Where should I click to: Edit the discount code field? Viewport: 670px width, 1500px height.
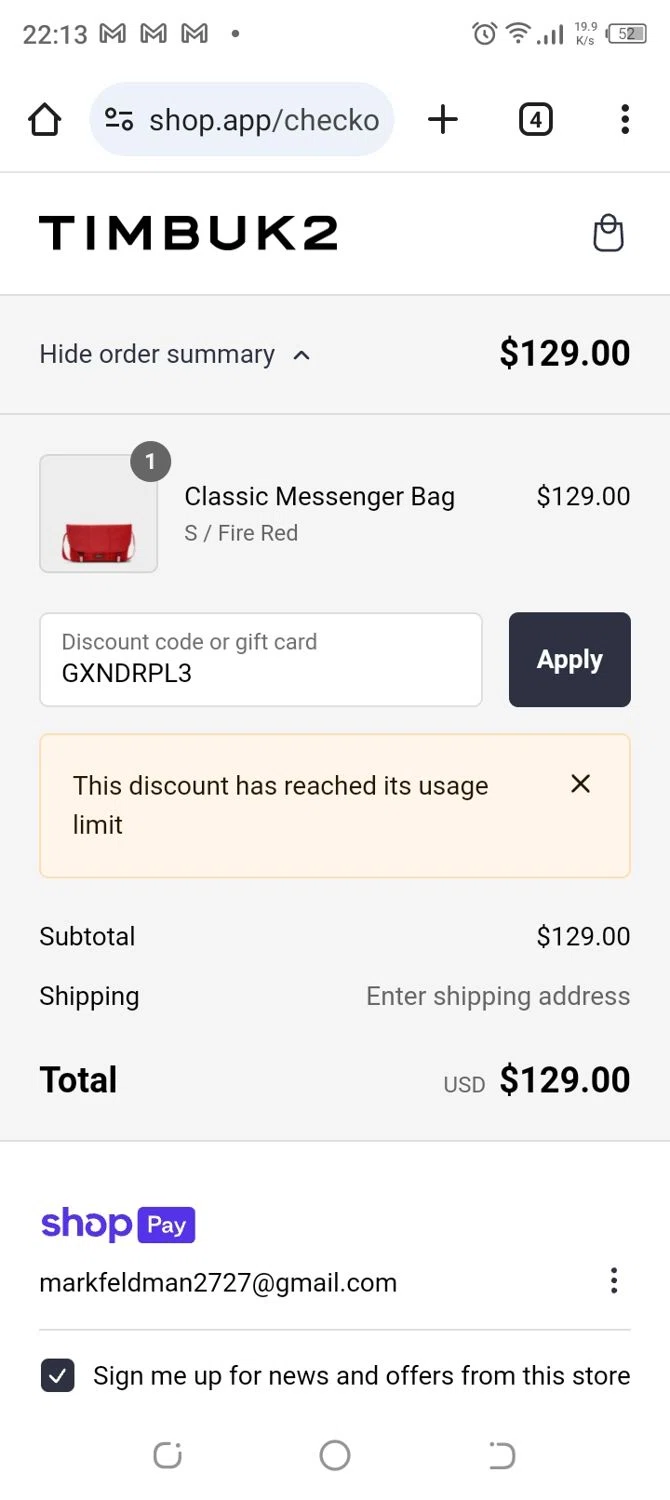pyautogui.click(x=260, y=660)
